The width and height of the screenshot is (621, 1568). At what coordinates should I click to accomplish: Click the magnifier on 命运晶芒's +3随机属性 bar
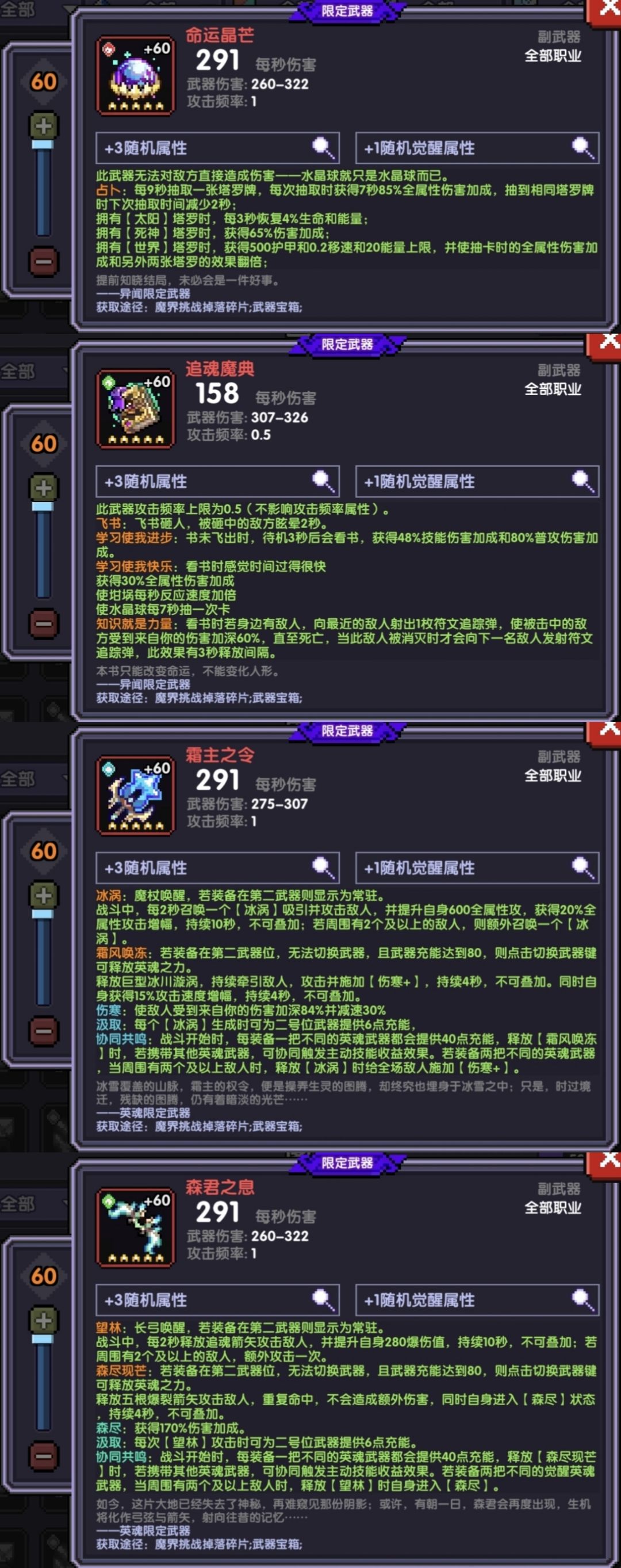(x=320, y=147)
